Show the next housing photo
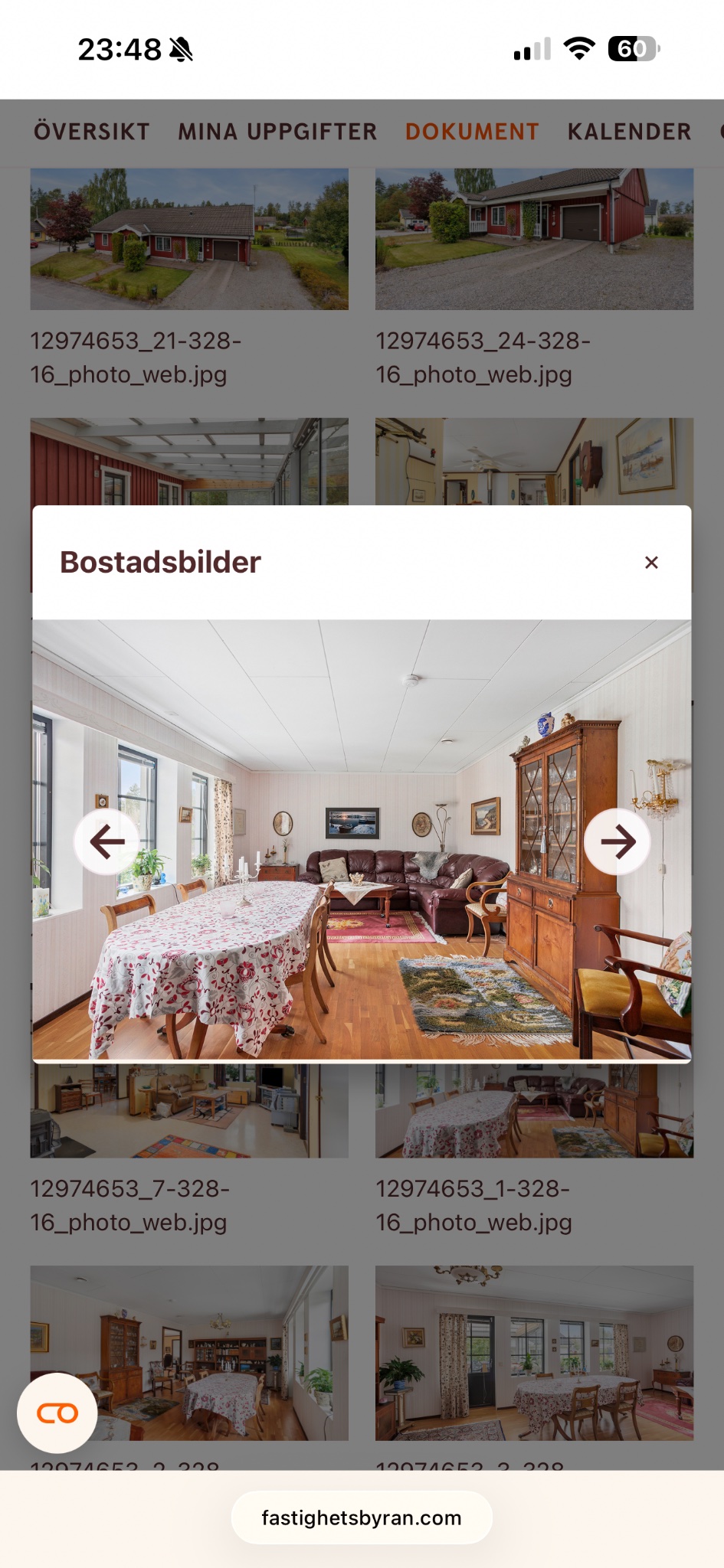Viewport: 724px width, 1568px height. click(618, 841)
